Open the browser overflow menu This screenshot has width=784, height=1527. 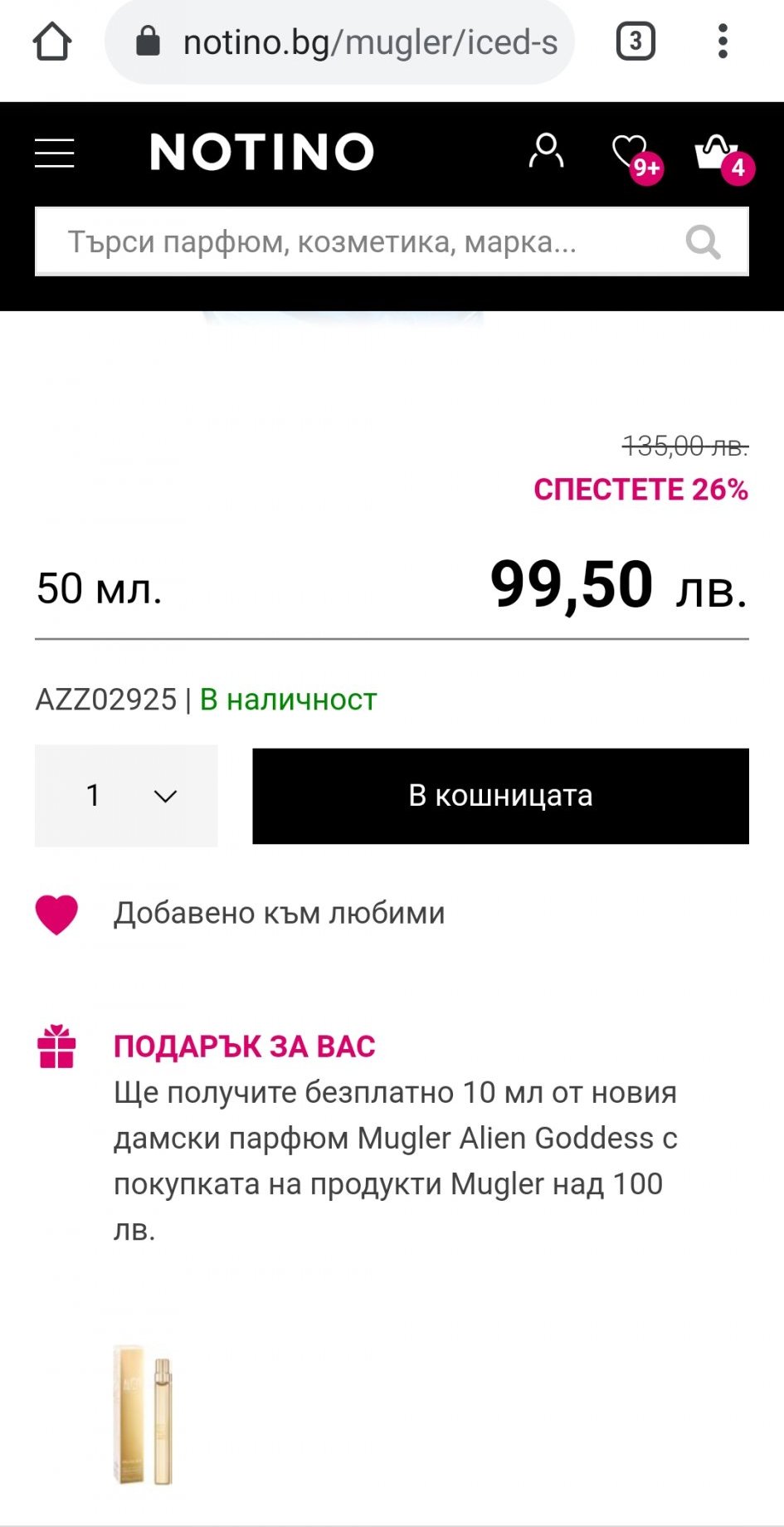(723, 41)
